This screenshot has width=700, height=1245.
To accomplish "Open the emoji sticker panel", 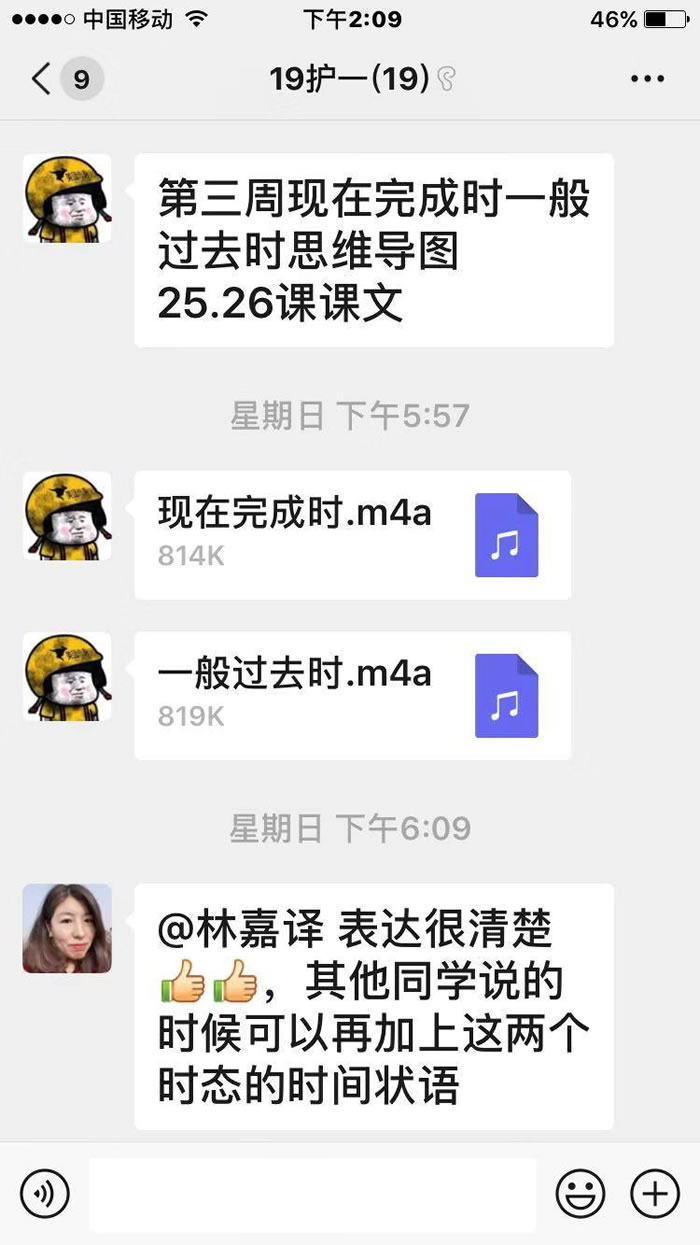I will pos(581,1193).
